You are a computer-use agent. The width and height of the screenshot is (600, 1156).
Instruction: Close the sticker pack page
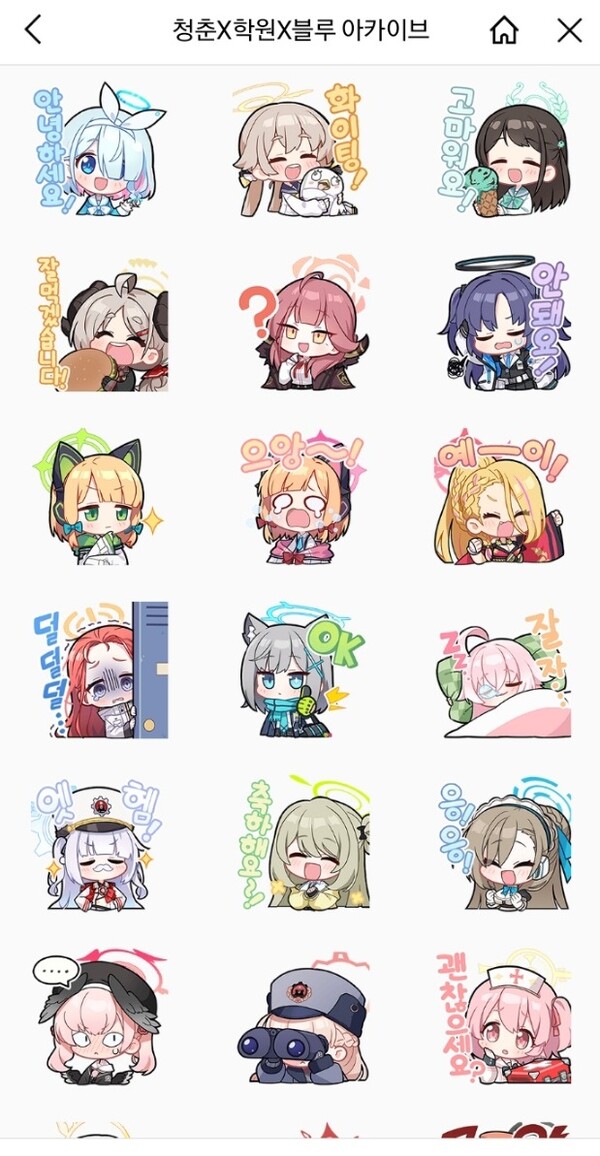click(x=569, y=31)
